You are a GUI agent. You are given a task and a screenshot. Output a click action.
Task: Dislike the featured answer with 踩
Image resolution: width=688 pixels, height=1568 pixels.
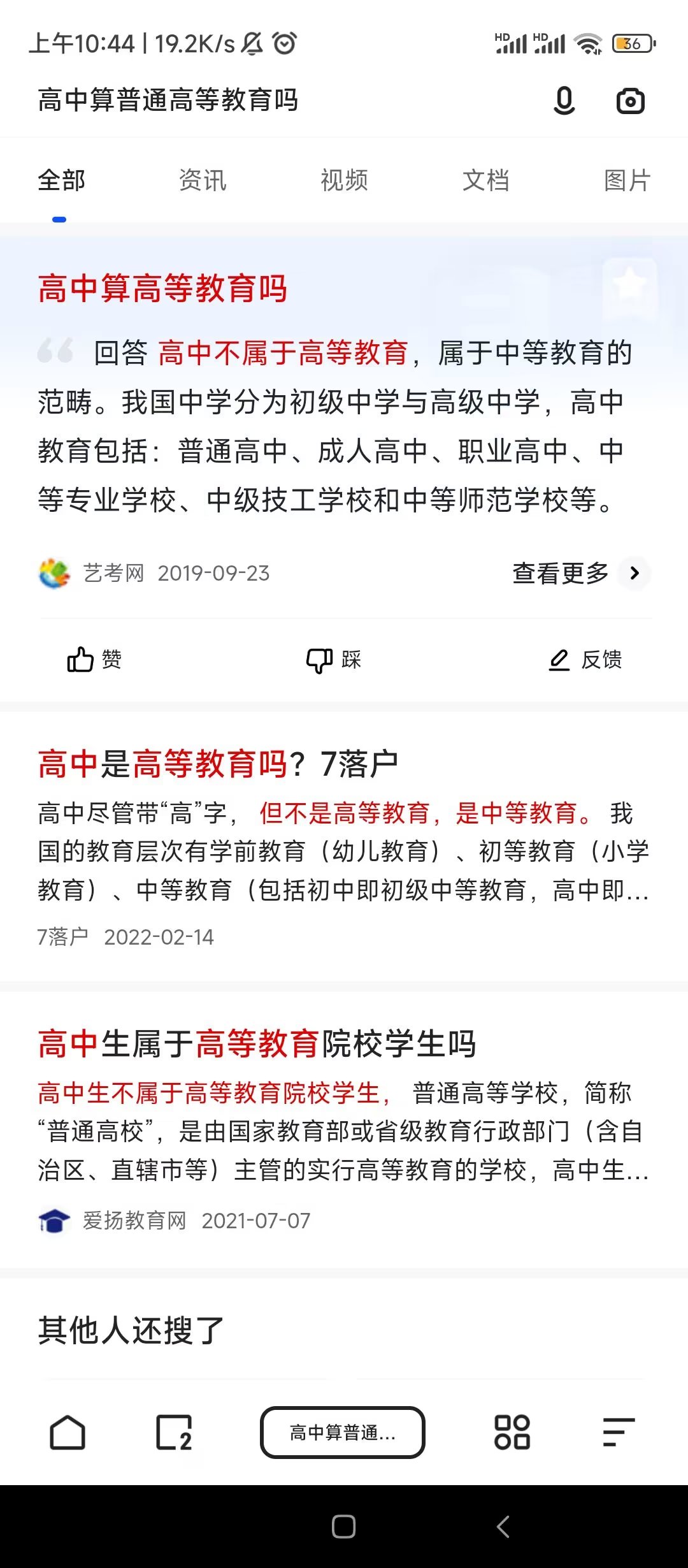[334, 660]
